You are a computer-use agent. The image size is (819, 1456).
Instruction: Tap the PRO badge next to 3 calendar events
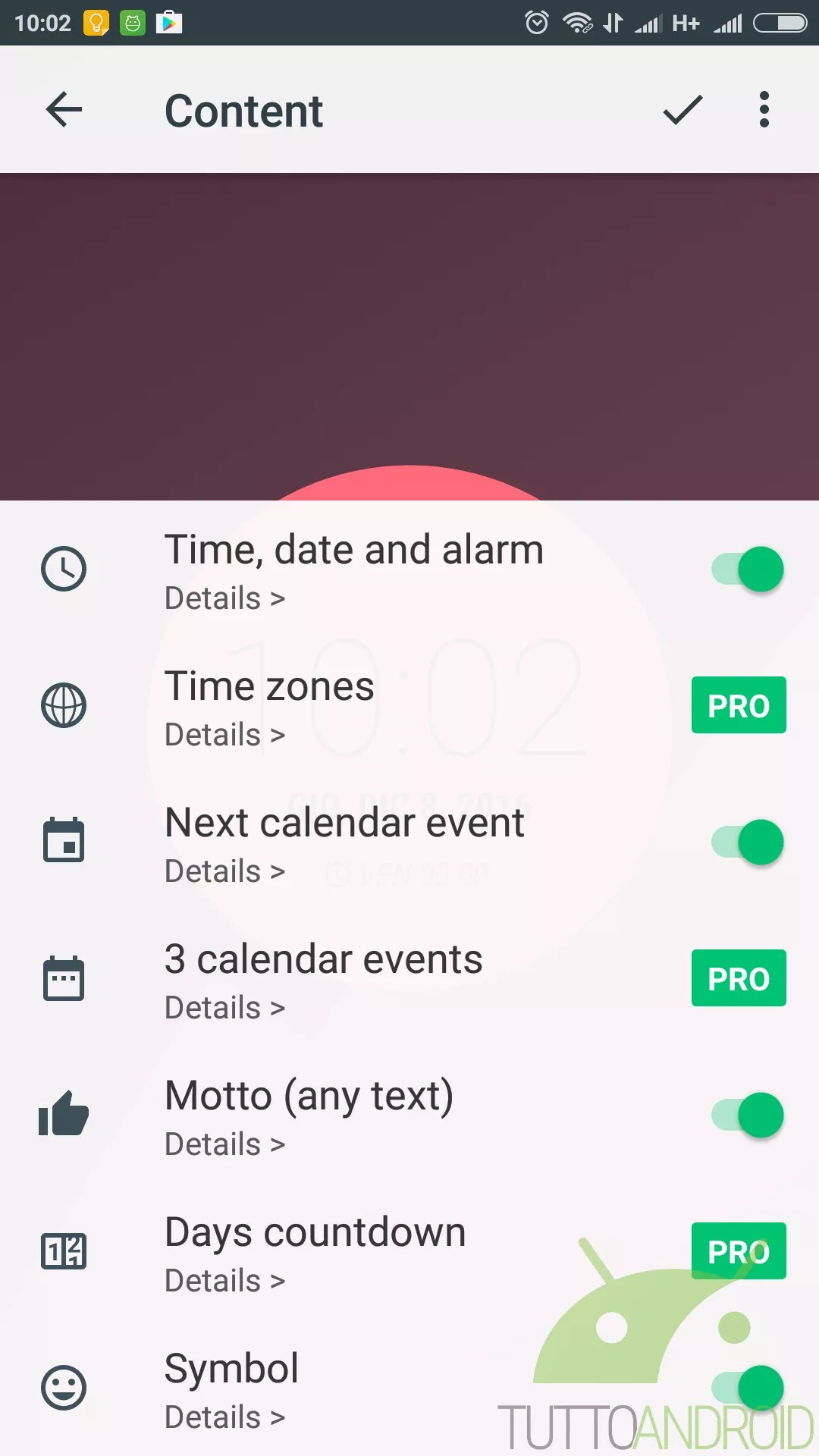click(x=738, y=978)
